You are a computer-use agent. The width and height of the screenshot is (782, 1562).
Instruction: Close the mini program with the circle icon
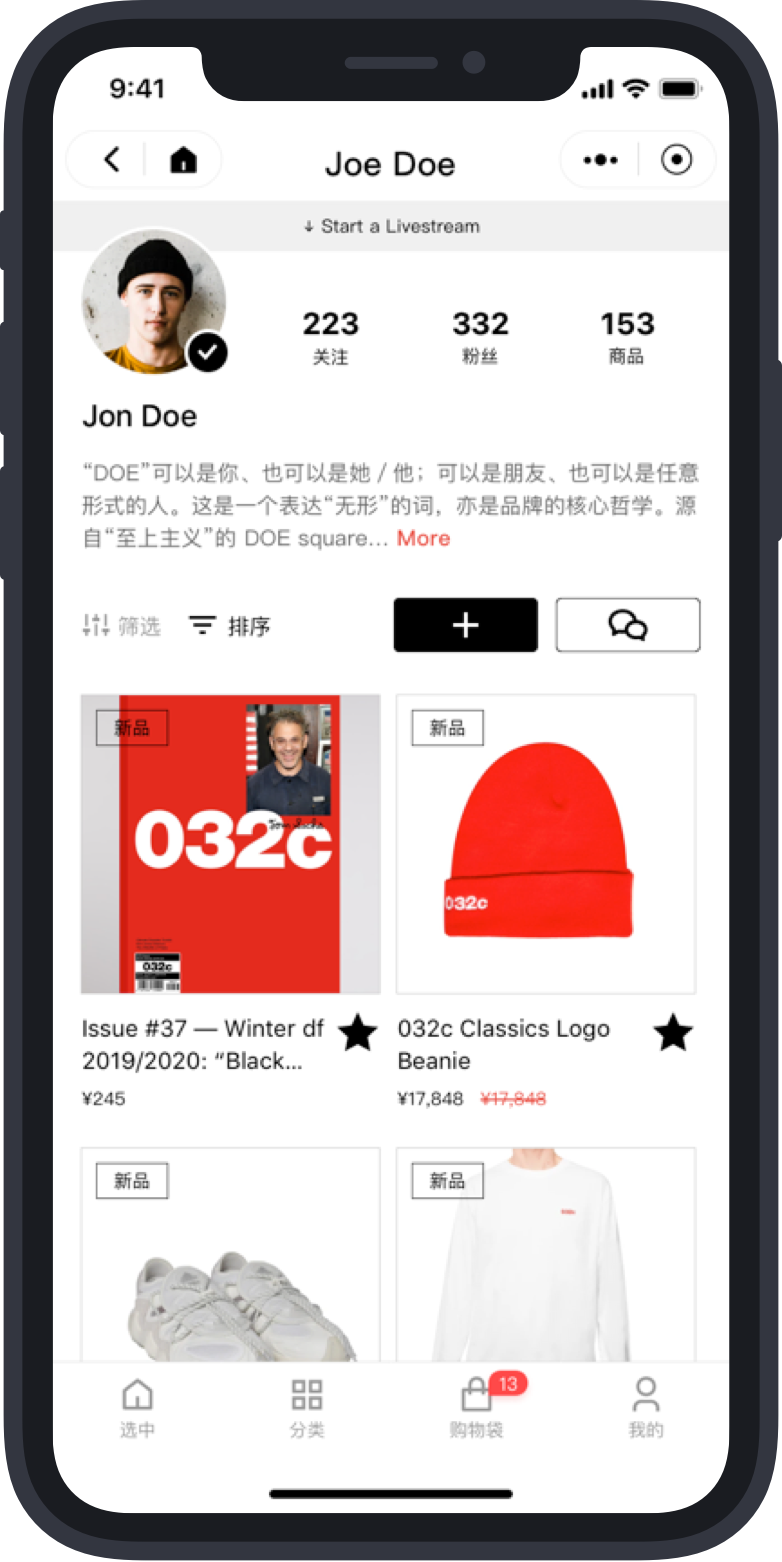(x=677, y=160)
